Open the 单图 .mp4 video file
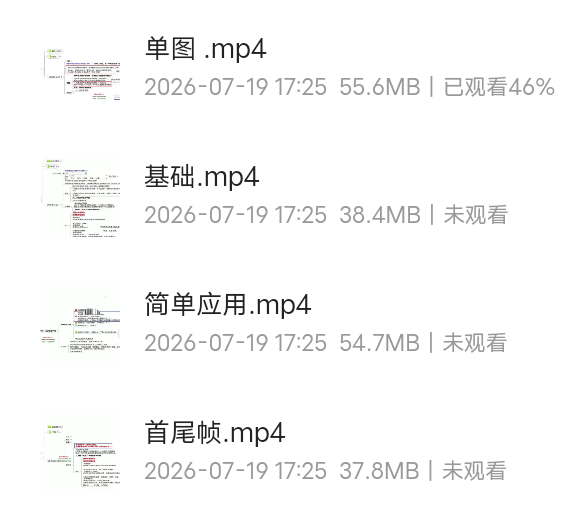This screenshot has width=572, height=520. pyautogui.click(x=286, y=68)
